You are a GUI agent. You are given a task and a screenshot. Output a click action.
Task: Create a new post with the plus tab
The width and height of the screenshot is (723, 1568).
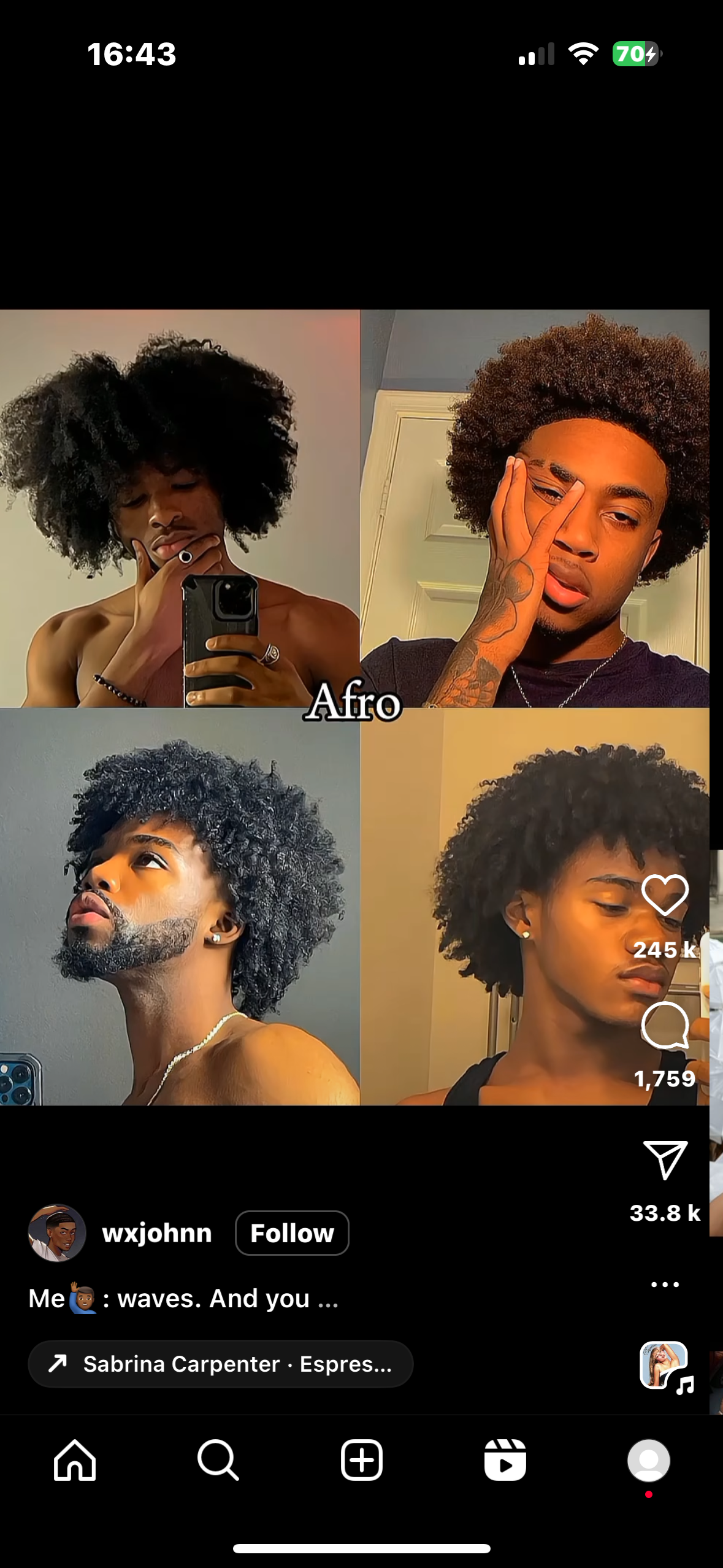coord(362,1460)
